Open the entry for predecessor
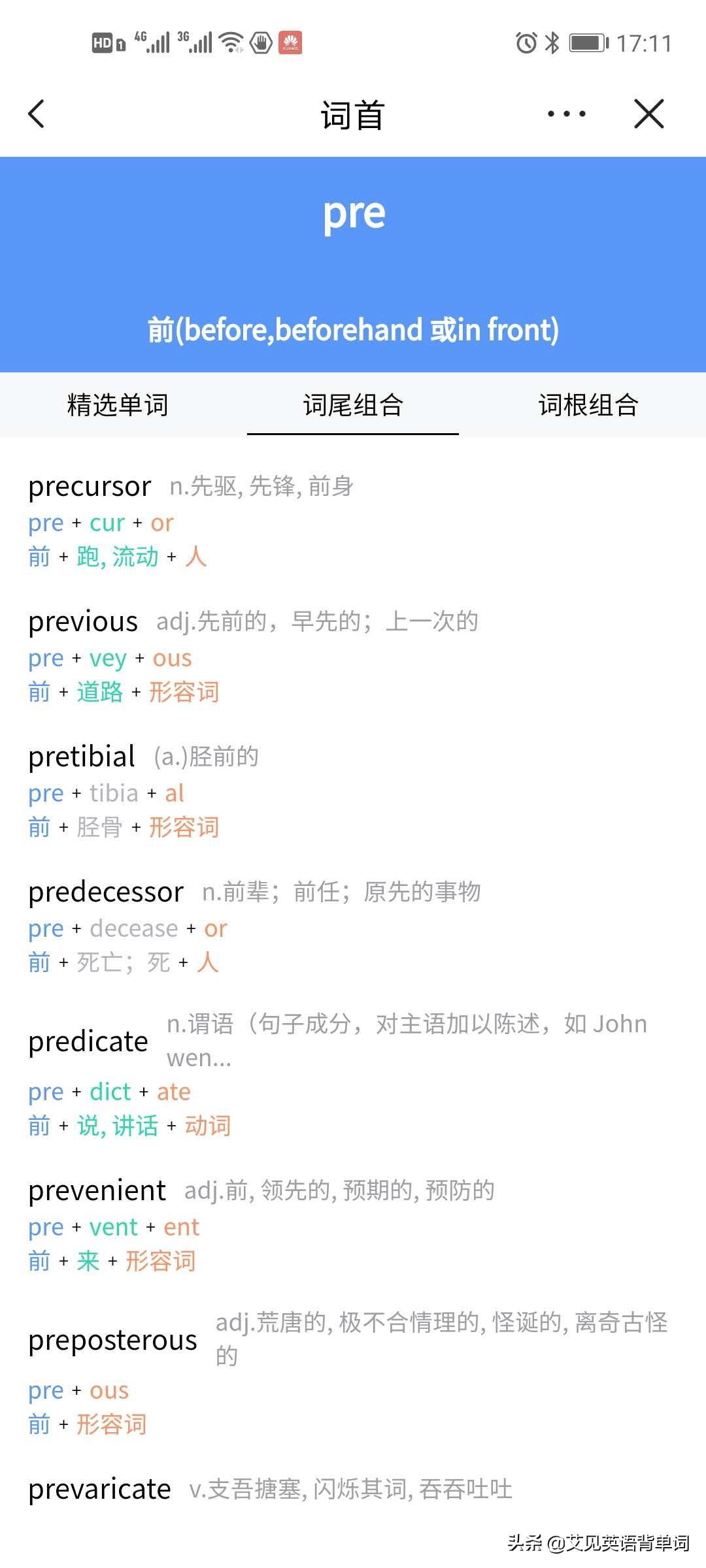 [x=105, y=890]
